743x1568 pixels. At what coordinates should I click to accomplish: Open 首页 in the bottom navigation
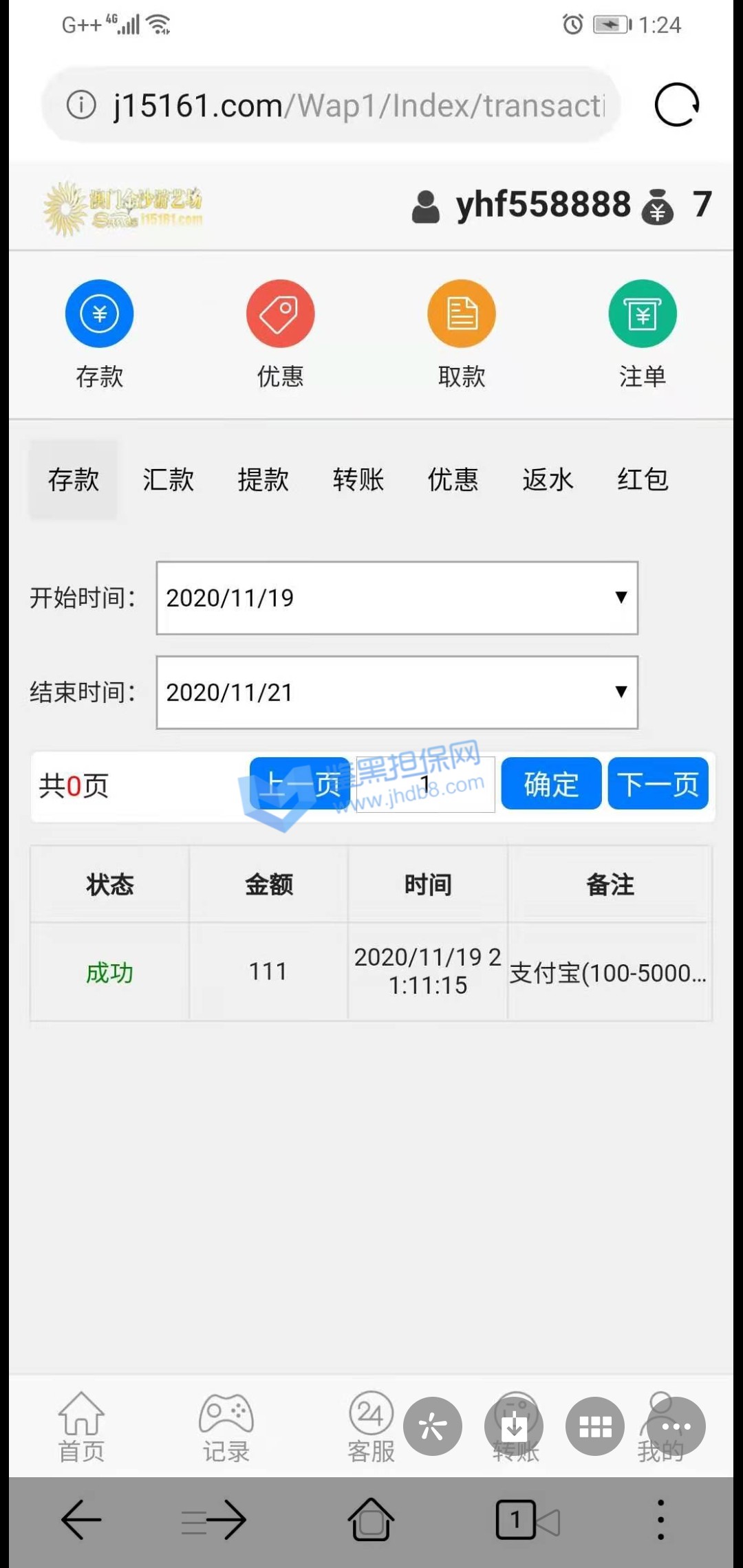[81, 1427]
